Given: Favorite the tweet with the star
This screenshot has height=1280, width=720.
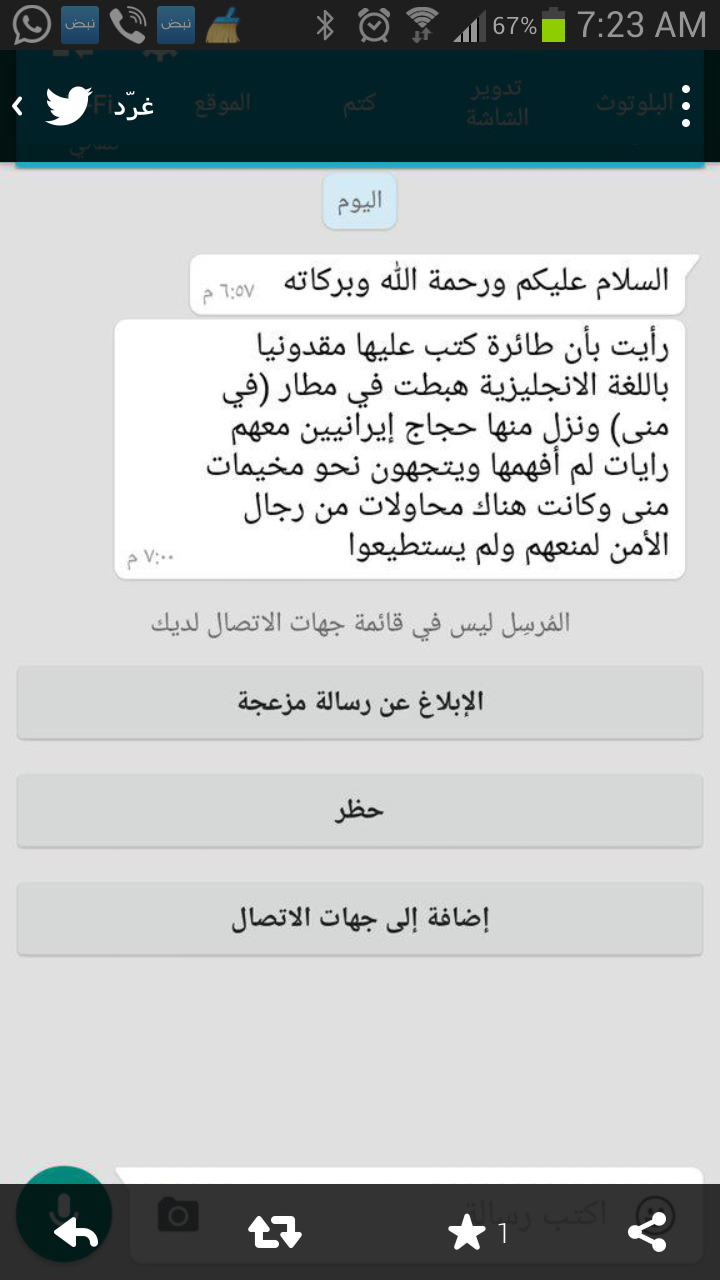Looking at the screenshot, I should point(468,1234).
